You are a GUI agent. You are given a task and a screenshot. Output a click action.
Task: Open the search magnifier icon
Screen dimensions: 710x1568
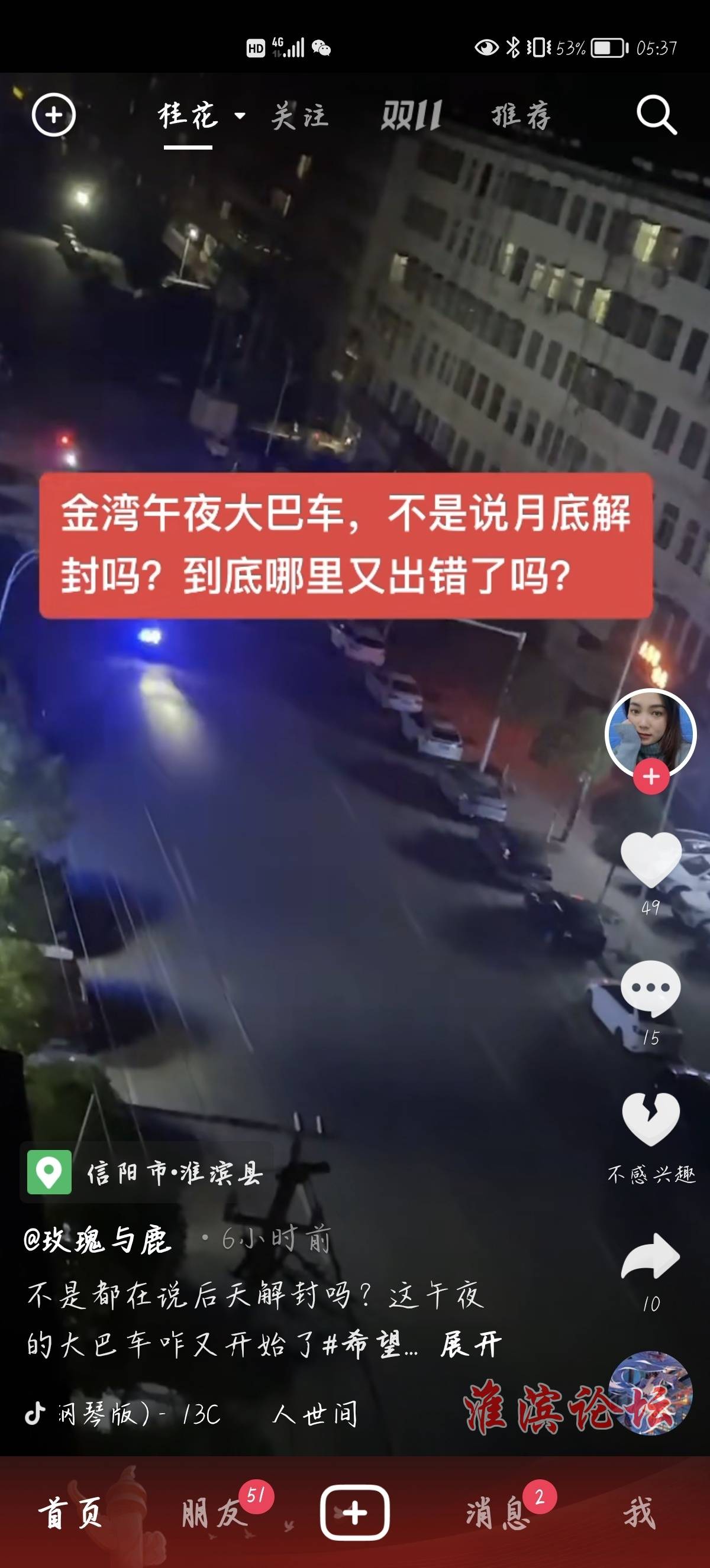[656, 115]
